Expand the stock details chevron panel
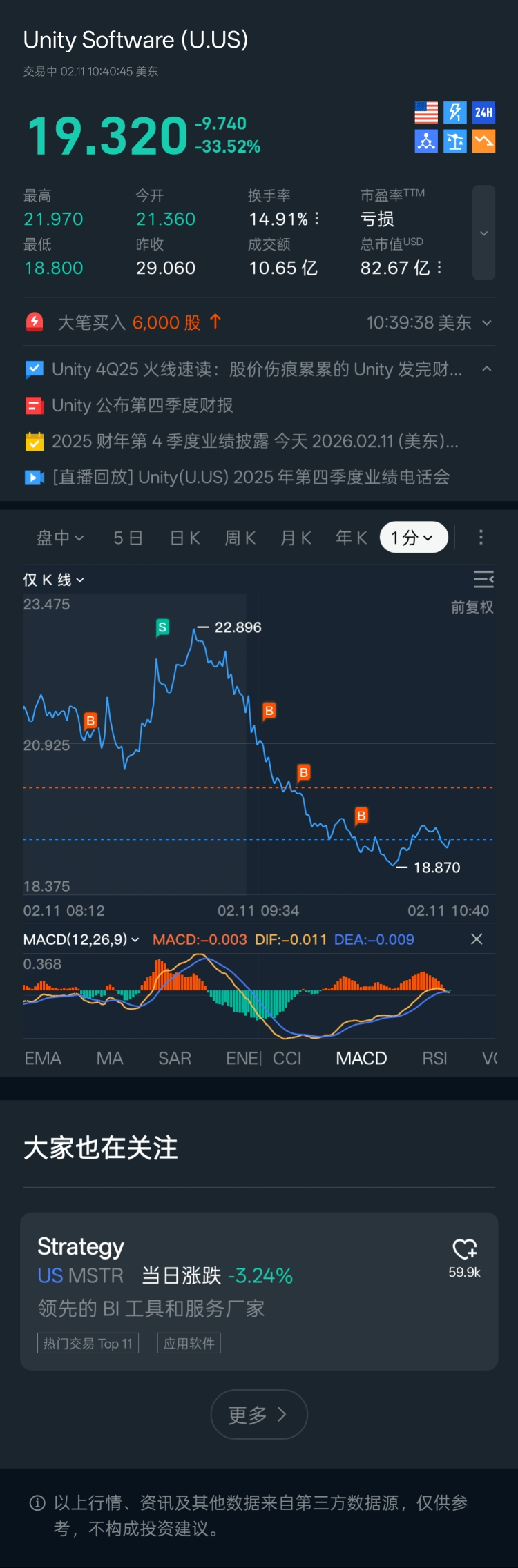The height and width of the screenshot is (1568, 518). pos(483,233)
